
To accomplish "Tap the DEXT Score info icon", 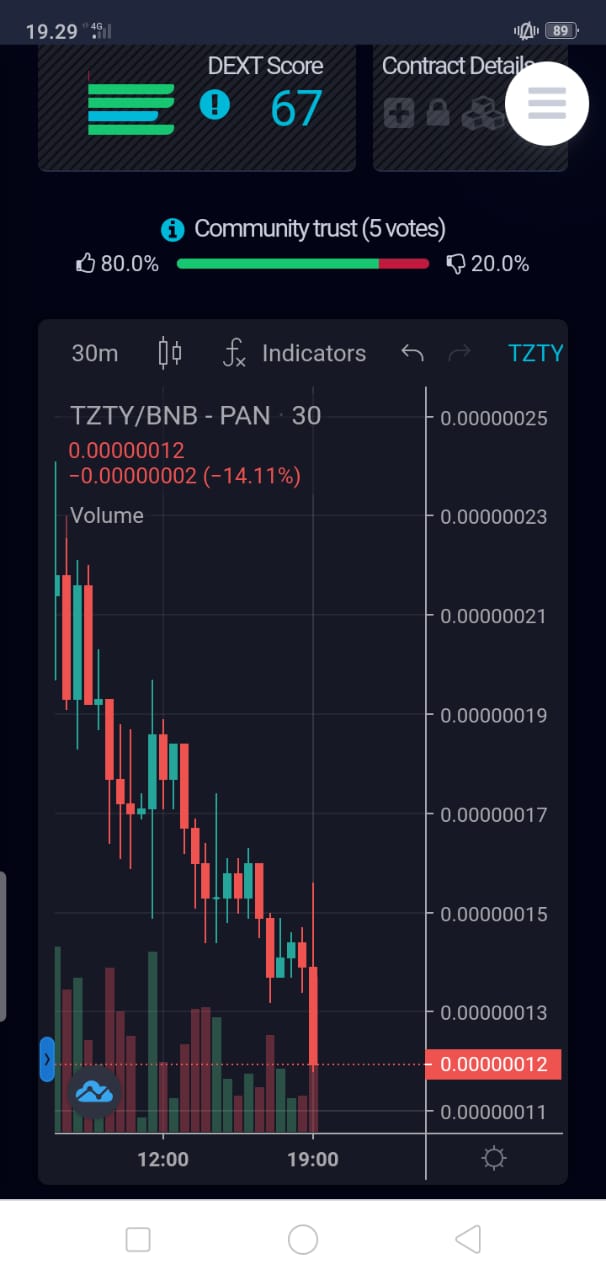I will (214, 104).
